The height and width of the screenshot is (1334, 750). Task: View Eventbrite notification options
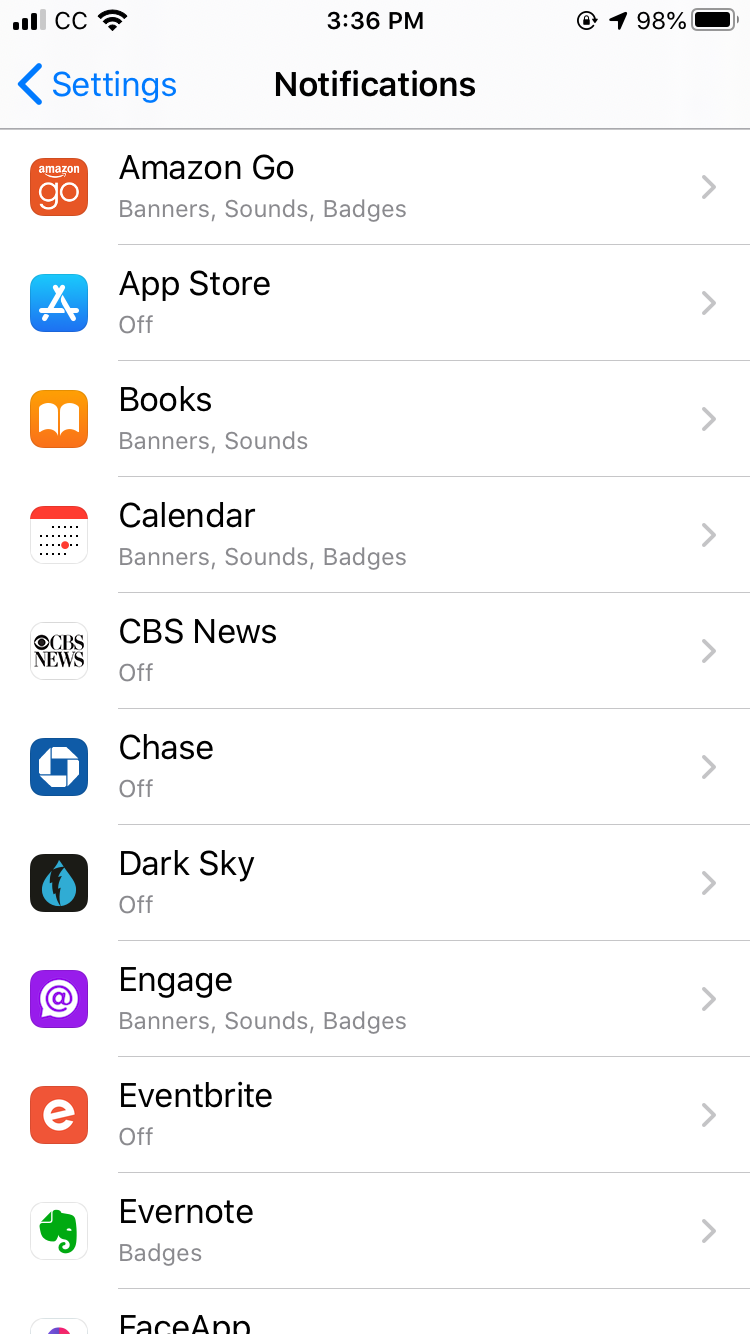click(x=375, y=1115)
